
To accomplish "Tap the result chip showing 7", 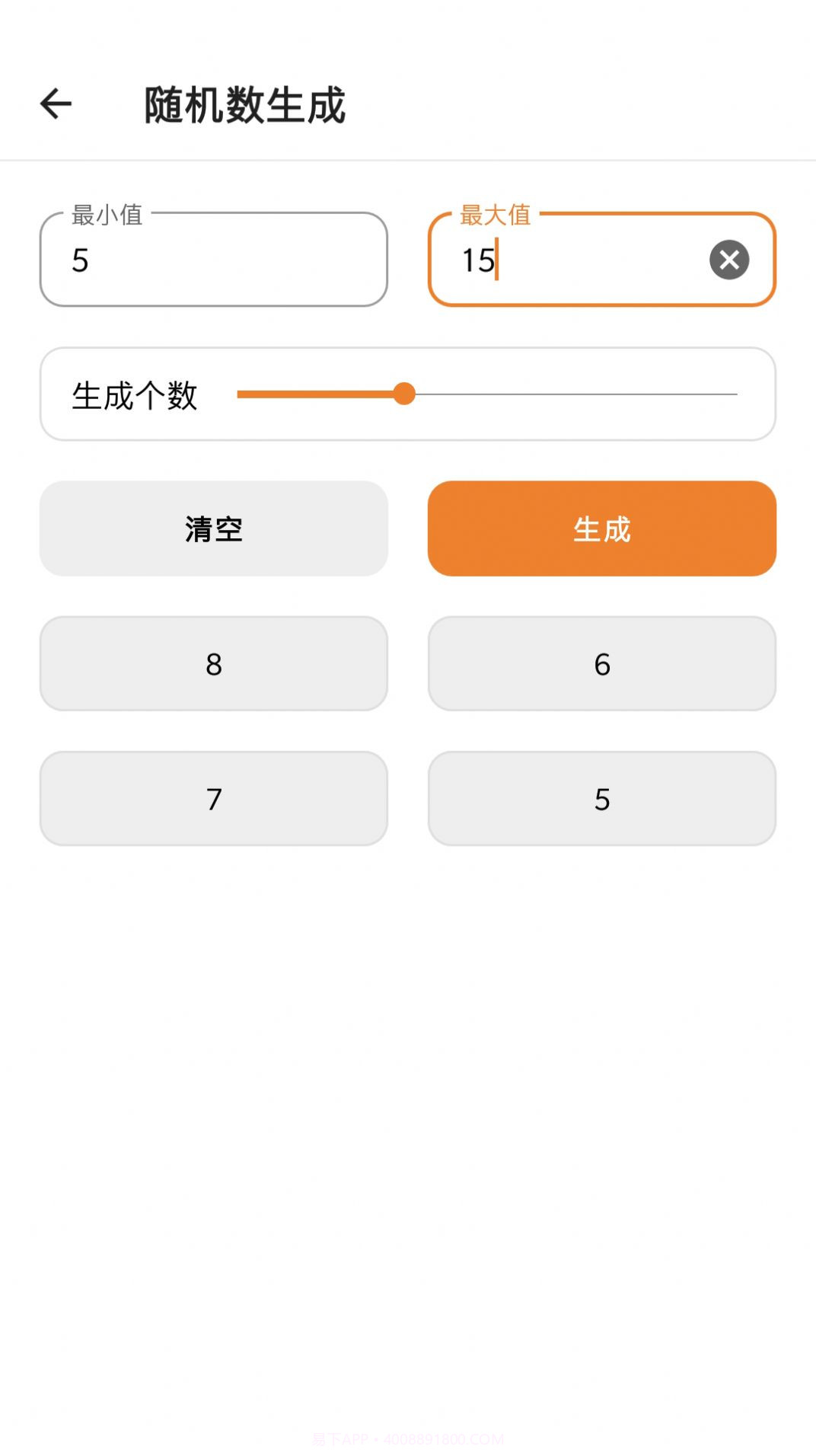I will pos(214,798).
